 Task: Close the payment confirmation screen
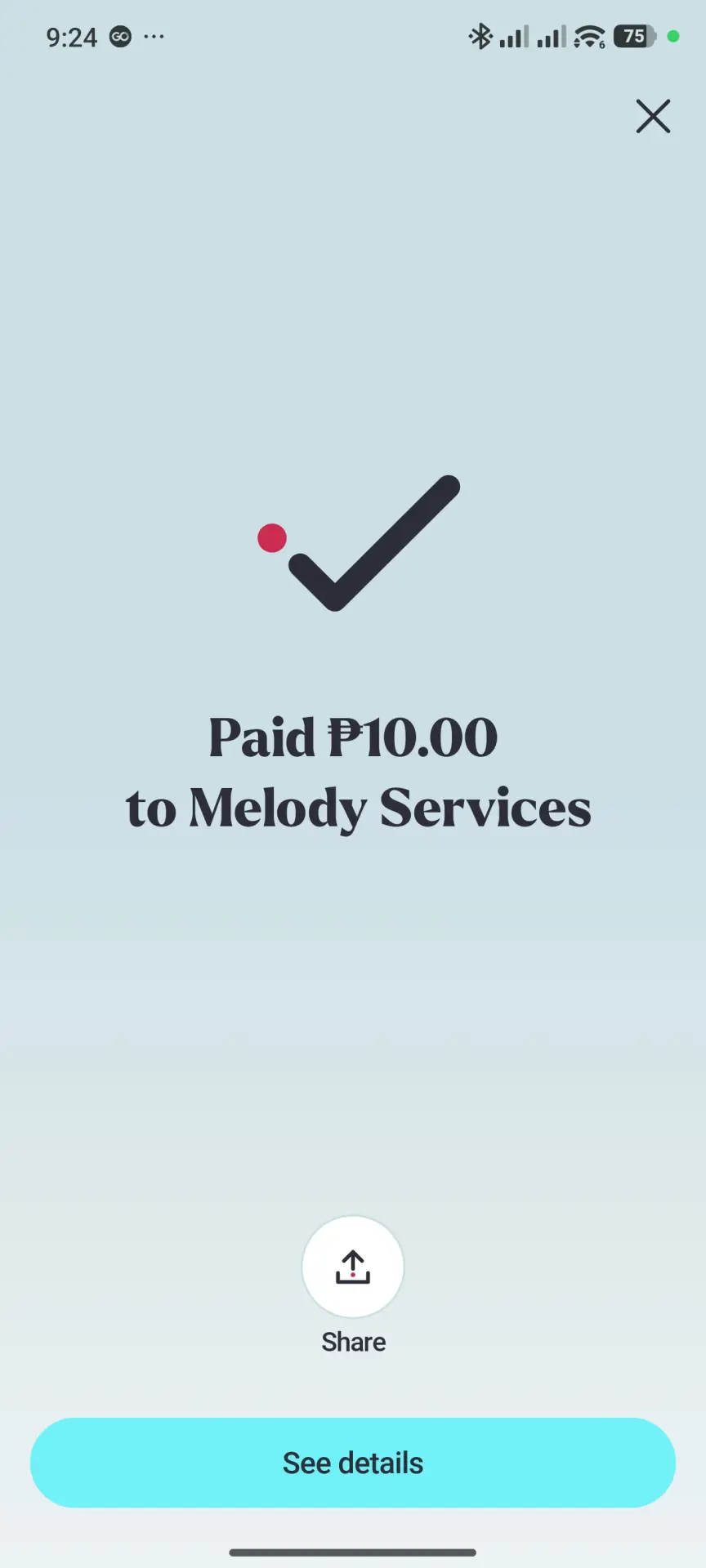653,116
